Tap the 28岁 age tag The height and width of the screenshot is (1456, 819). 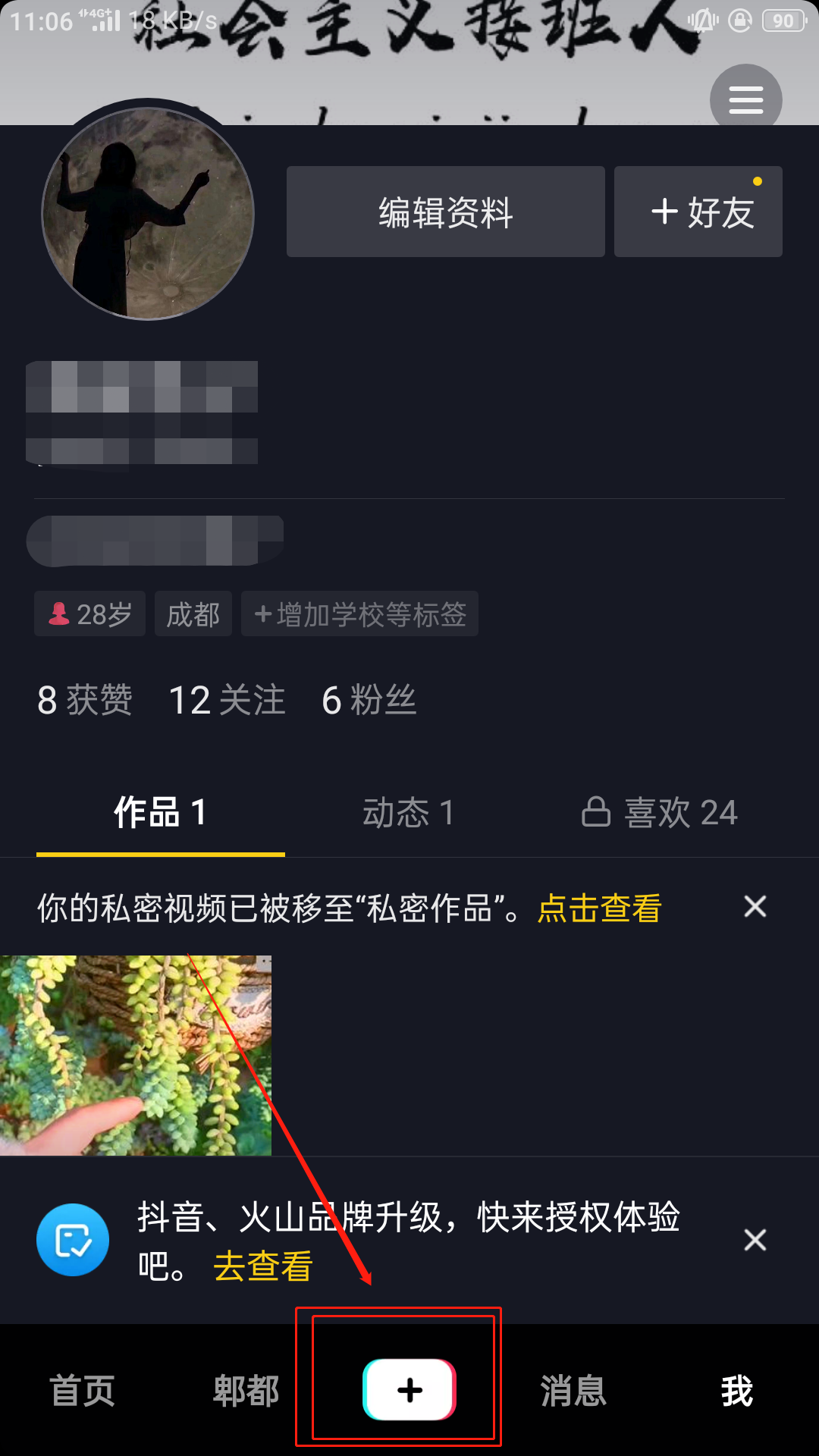(x=89, y=613)
